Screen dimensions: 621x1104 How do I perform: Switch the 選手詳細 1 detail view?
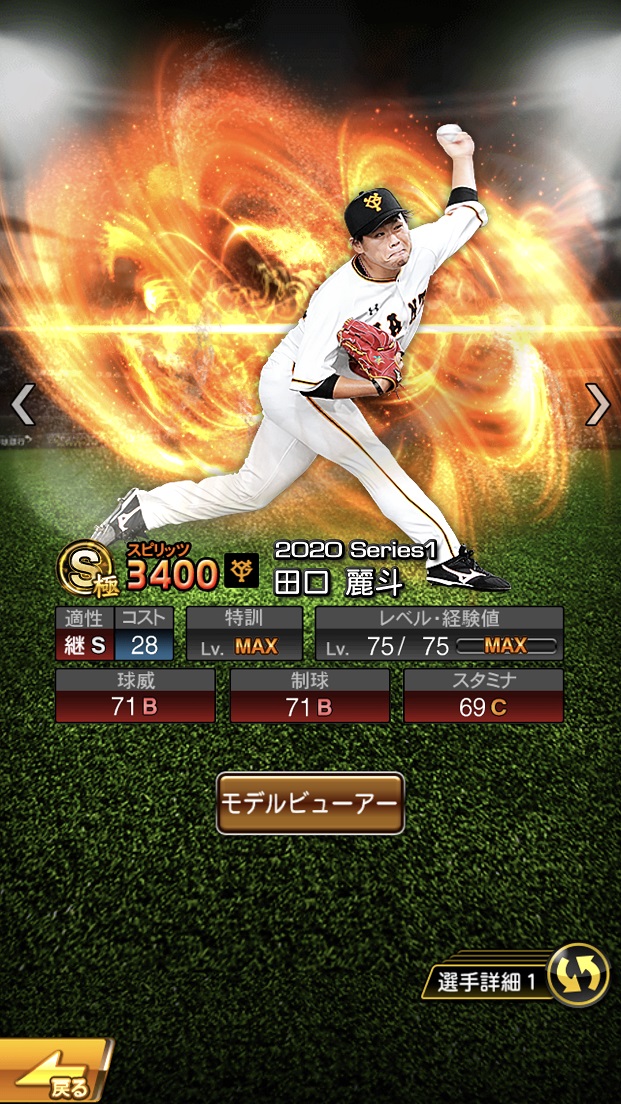coord(579,975)
